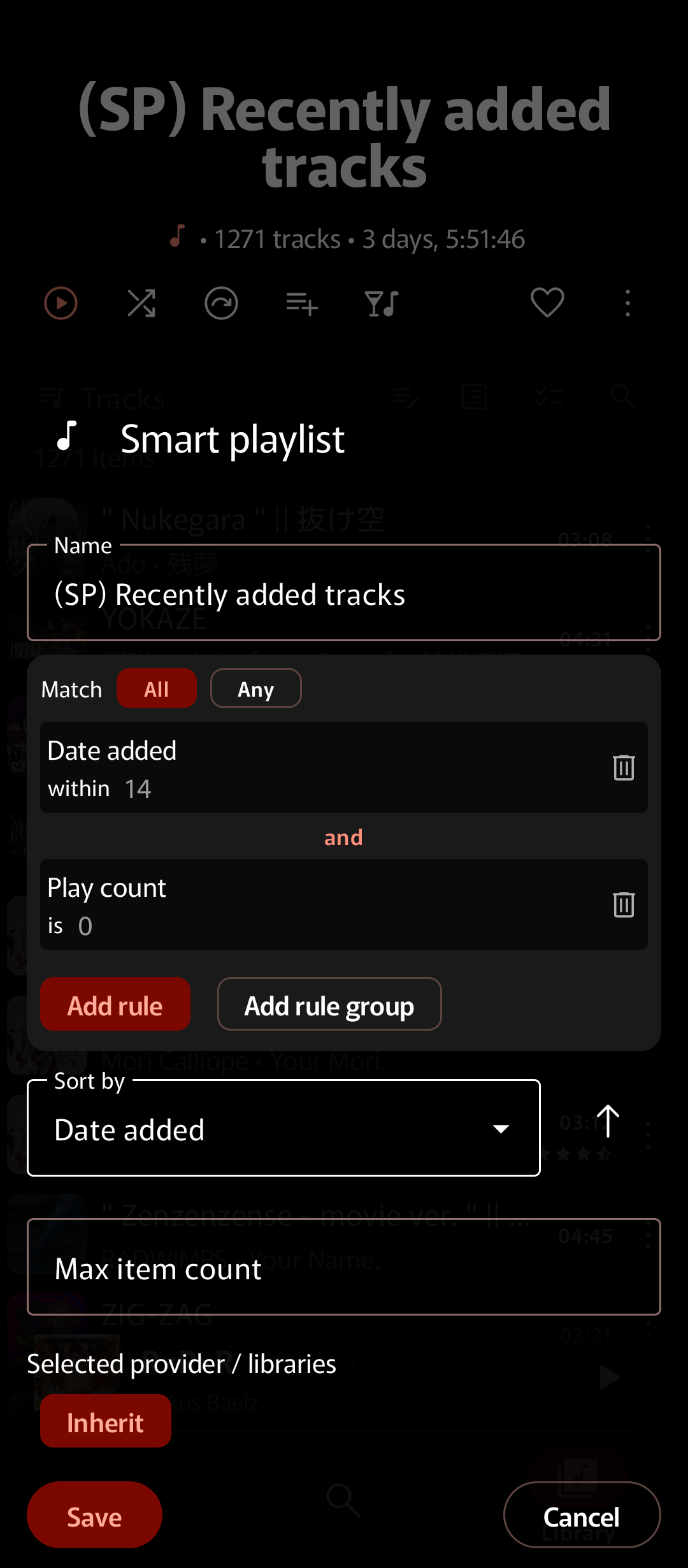Screen dimensions: 688x1568
Task: Delete the Play count rule
Action: [x=623, y=904]
